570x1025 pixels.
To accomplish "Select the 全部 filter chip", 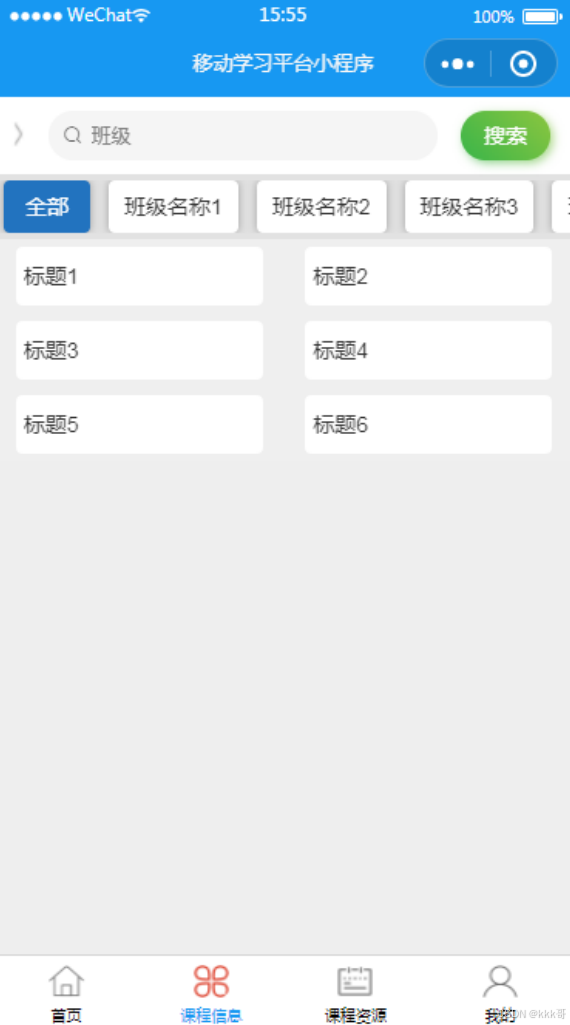I will point(47,207).
